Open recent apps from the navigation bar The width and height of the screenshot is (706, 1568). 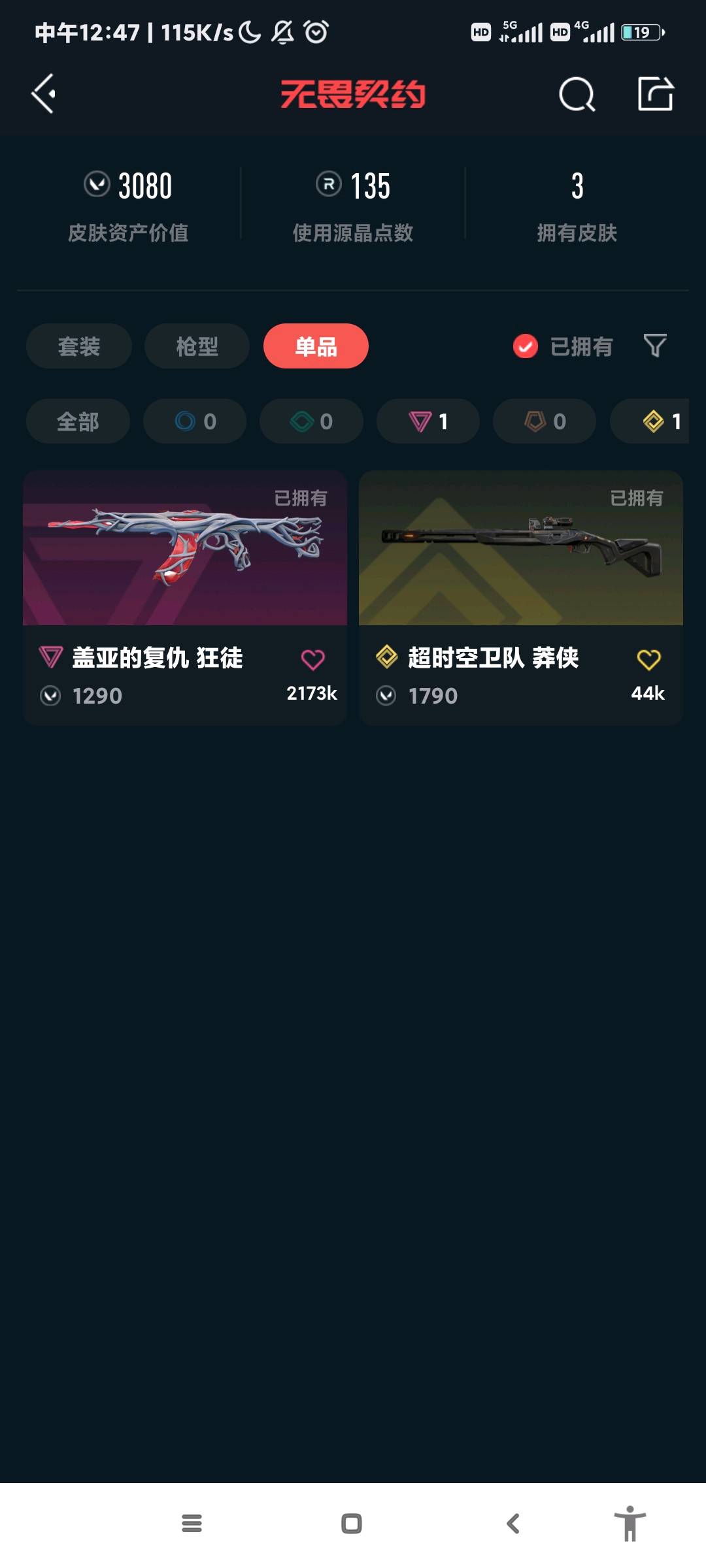point(192,1524)
